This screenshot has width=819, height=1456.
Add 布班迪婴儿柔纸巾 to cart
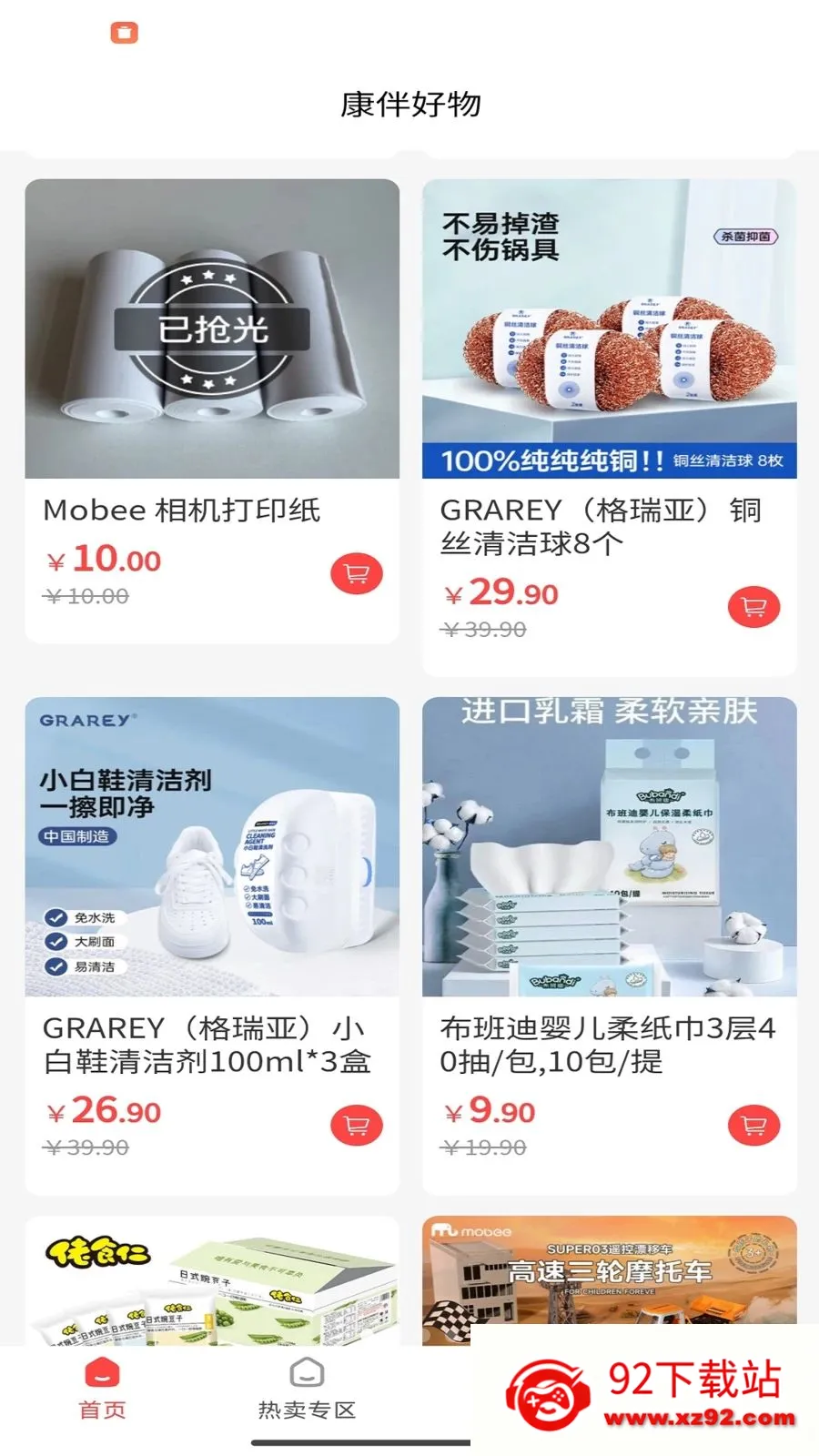point(753,1126)
